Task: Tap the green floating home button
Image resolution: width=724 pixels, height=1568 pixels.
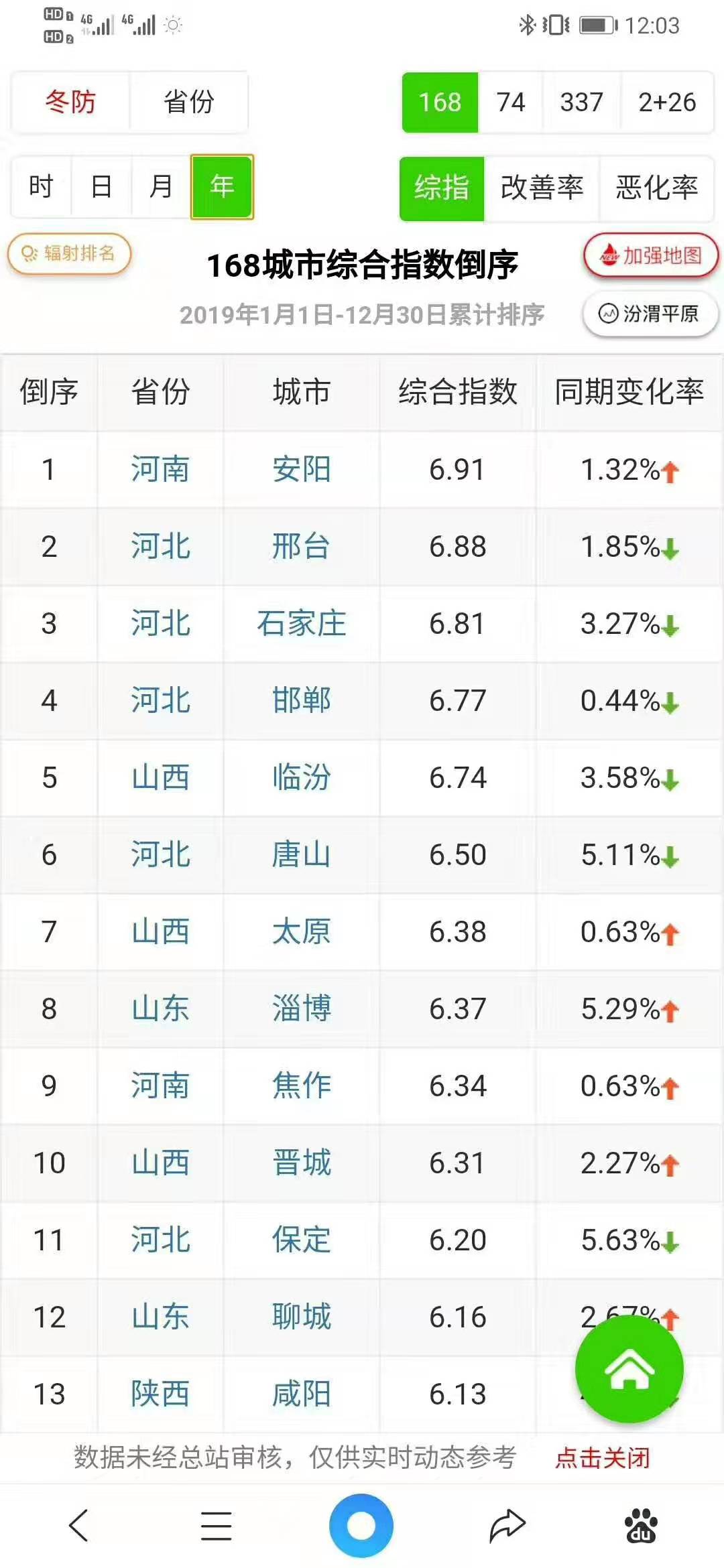Action: (629, 1370)
